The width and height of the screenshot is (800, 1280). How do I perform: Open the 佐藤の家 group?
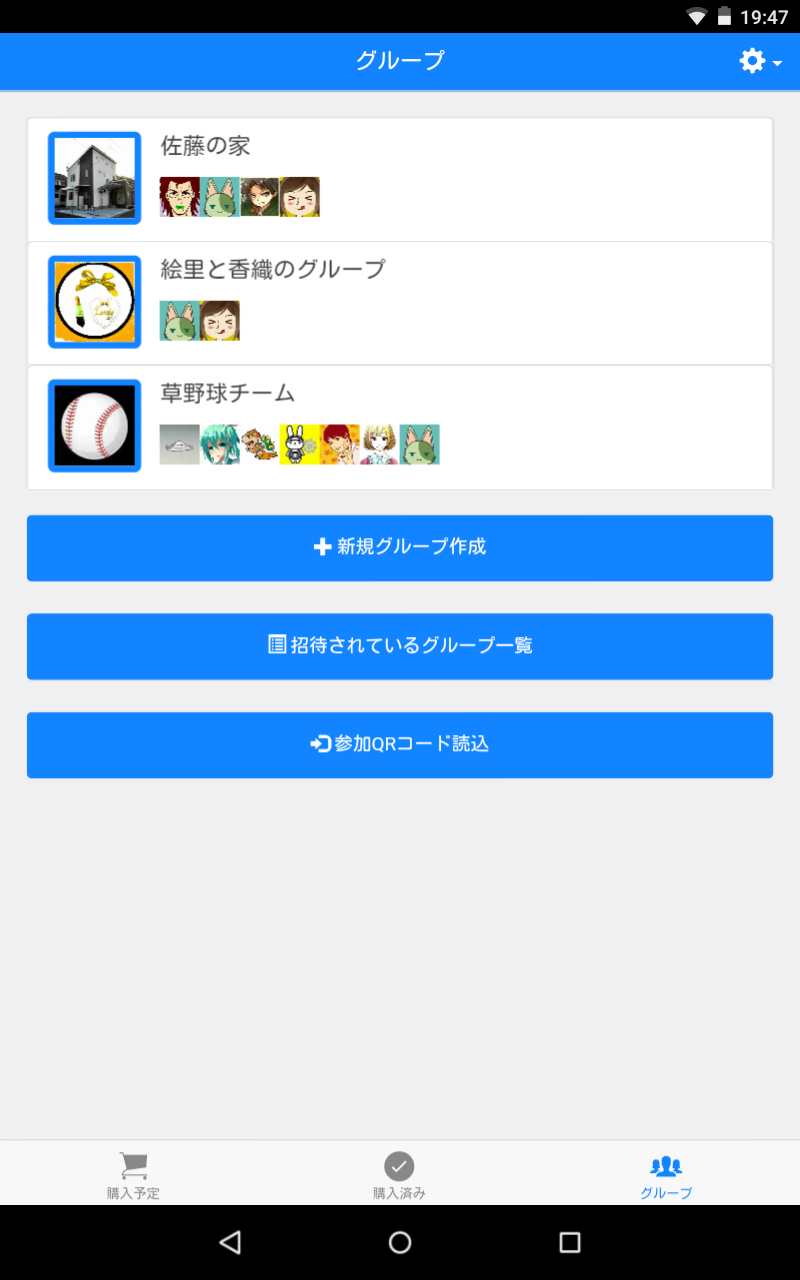point(400,179)
